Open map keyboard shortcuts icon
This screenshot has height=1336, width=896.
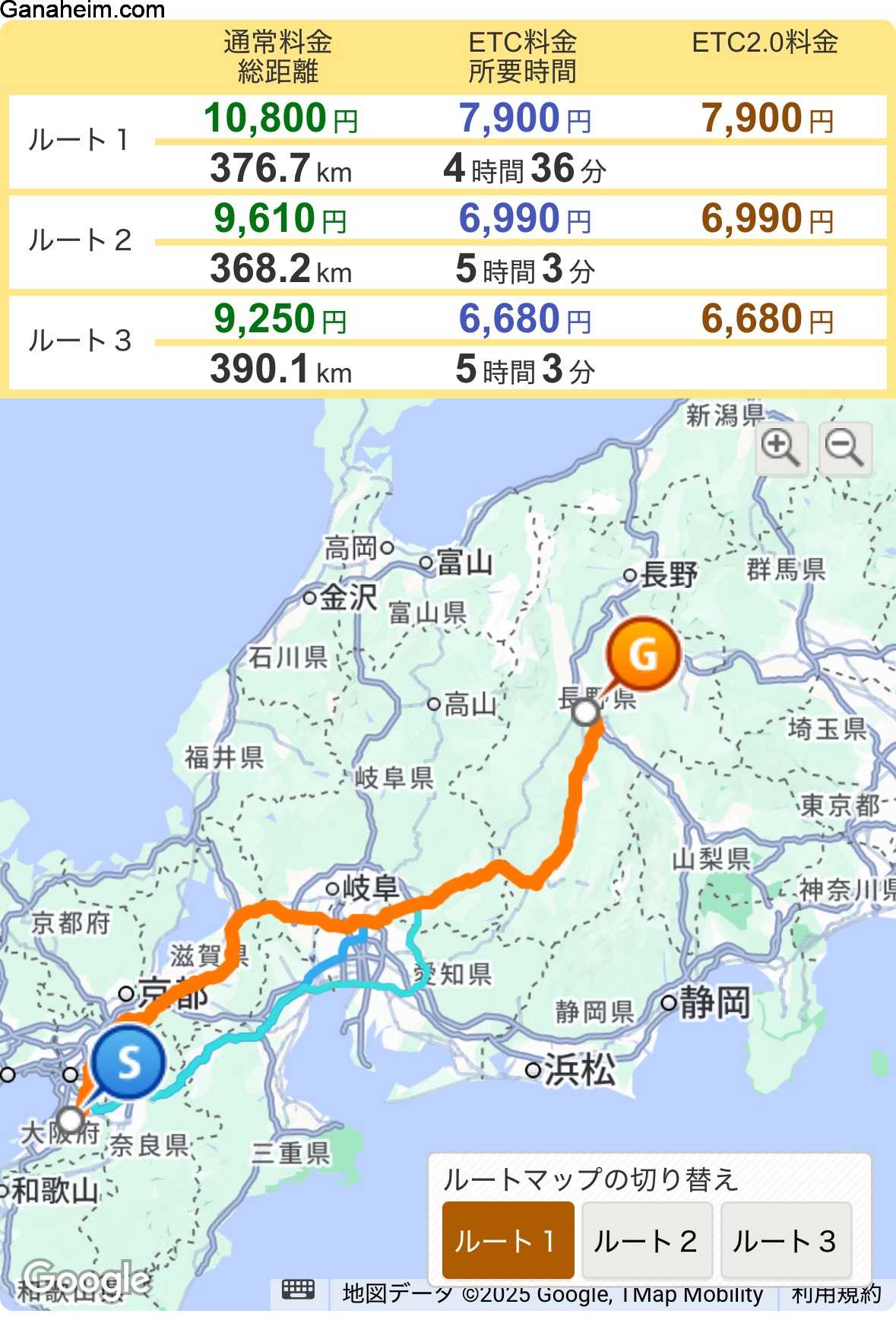point(299,1290)
